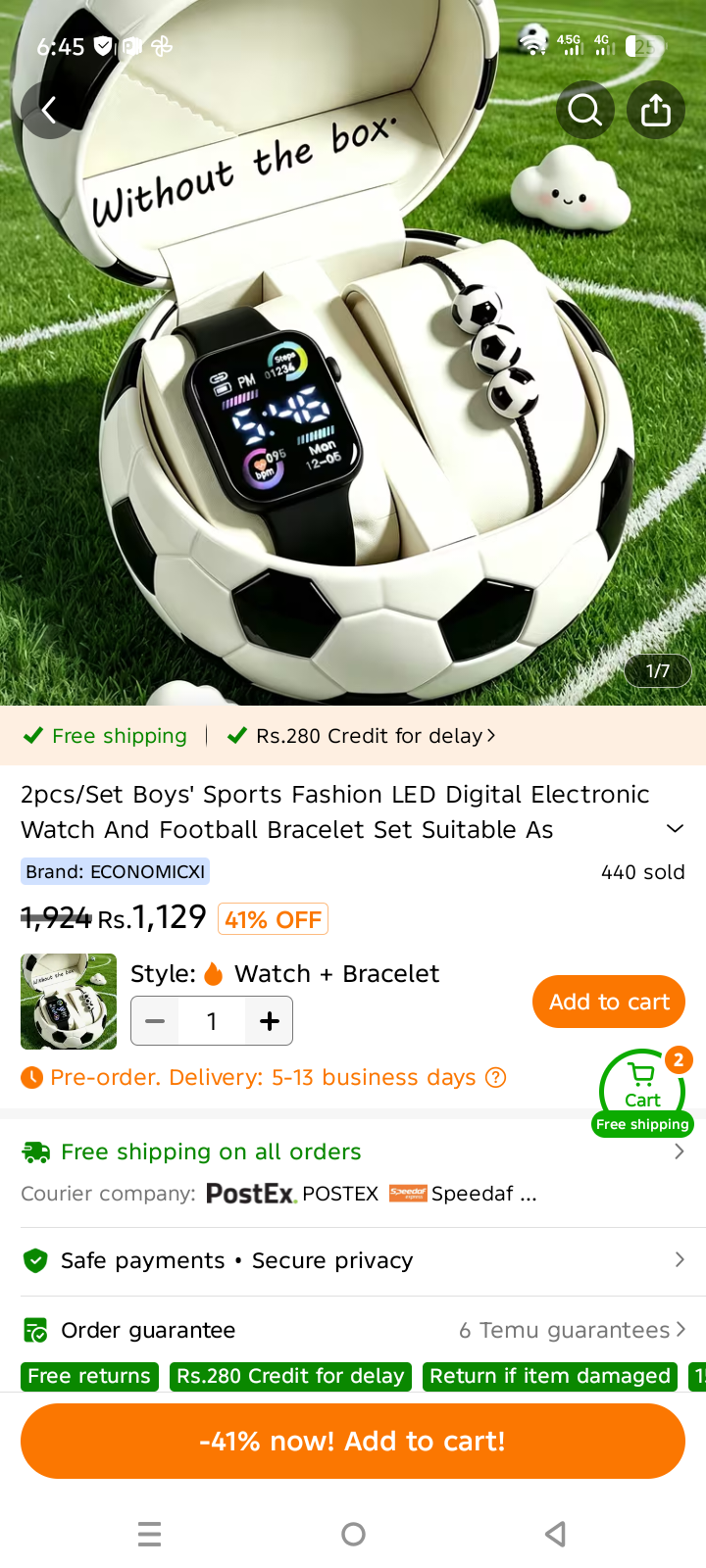Image resolution: width=706 pixels, height=1568 pixels.
Task: Open the search icon over the product image
Action: (x=585, y=110)
